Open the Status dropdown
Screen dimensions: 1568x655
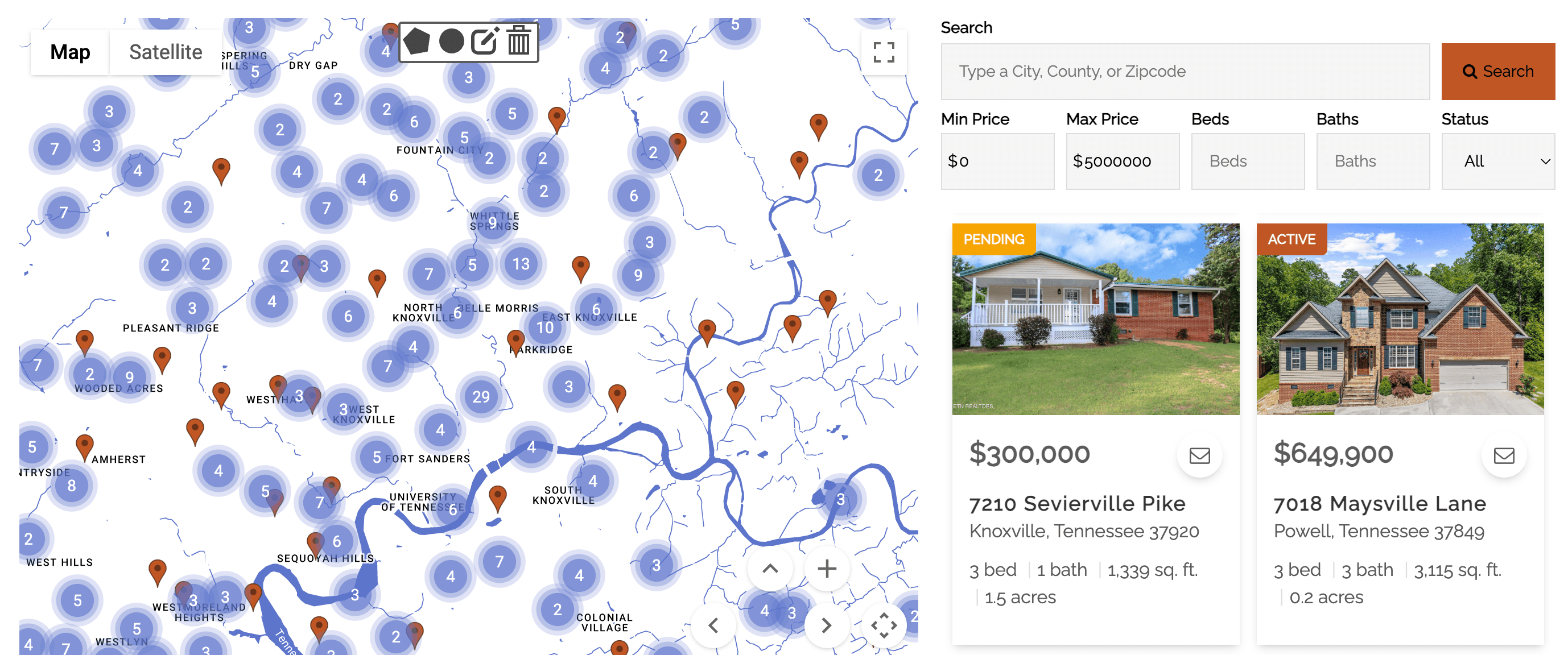[x=1497, y=161]
